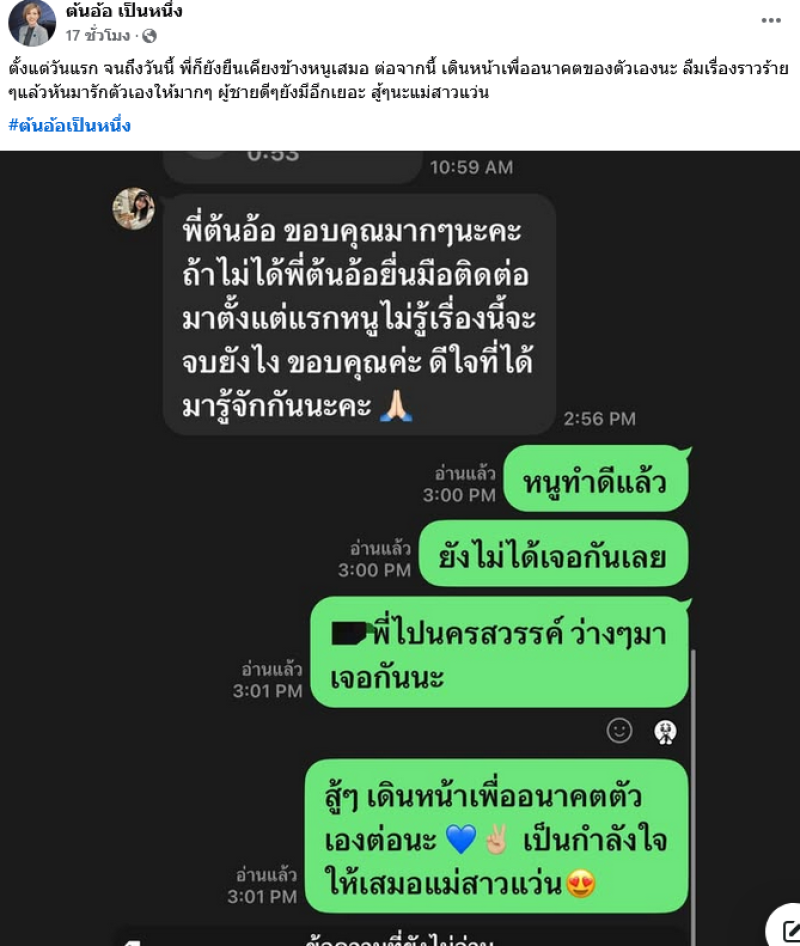The height and width of the screenshot is (946, 800).
Task: Open the post's three-dot overflow menu
Action: 770,20
